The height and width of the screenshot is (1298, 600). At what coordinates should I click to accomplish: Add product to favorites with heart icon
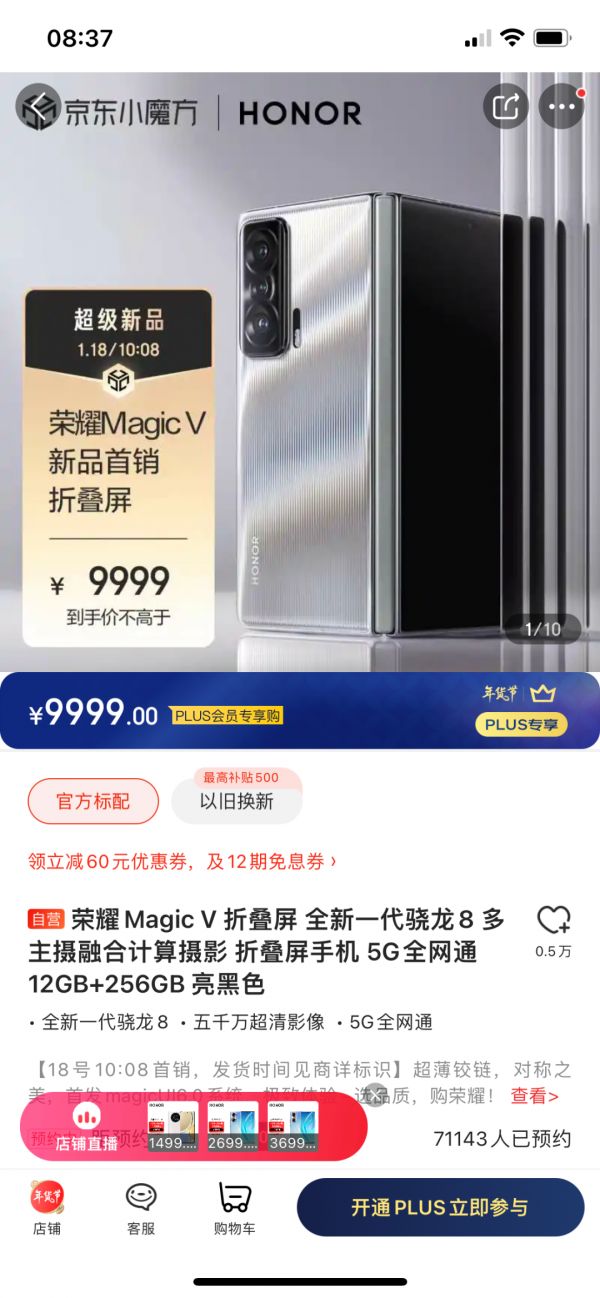(553, 920)
